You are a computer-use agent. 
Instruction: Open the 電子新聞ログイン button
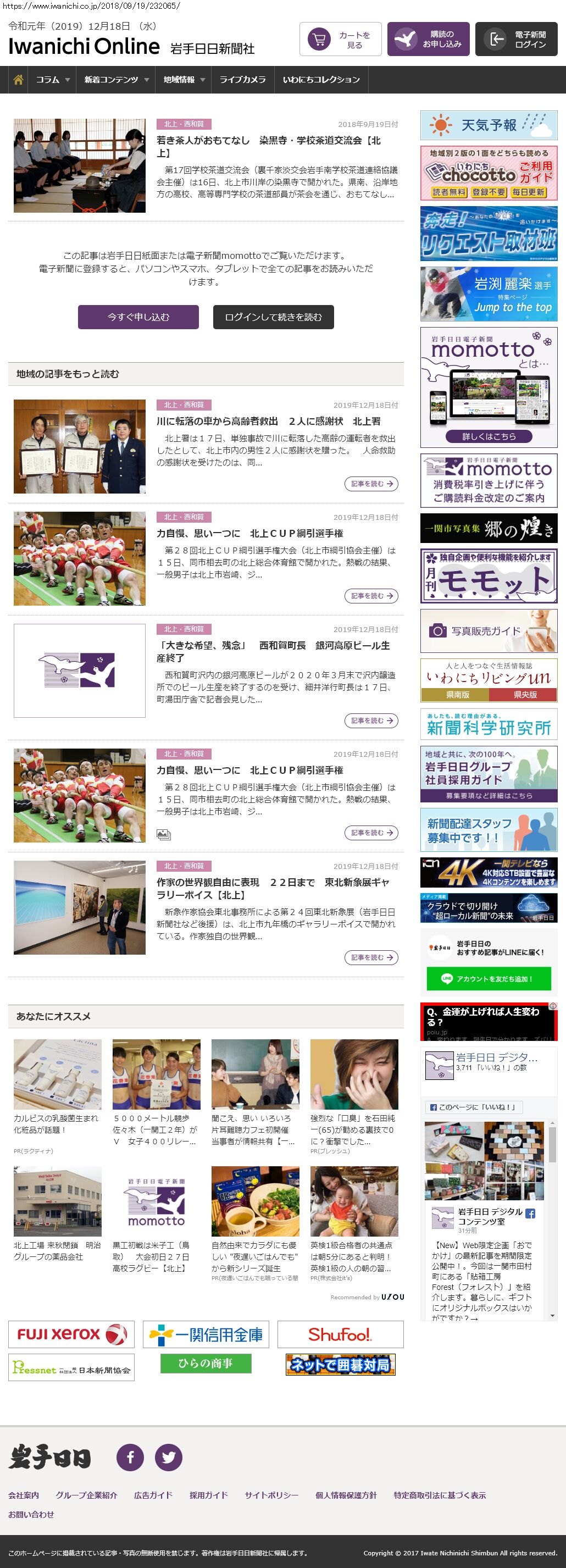tap(516, 40)
